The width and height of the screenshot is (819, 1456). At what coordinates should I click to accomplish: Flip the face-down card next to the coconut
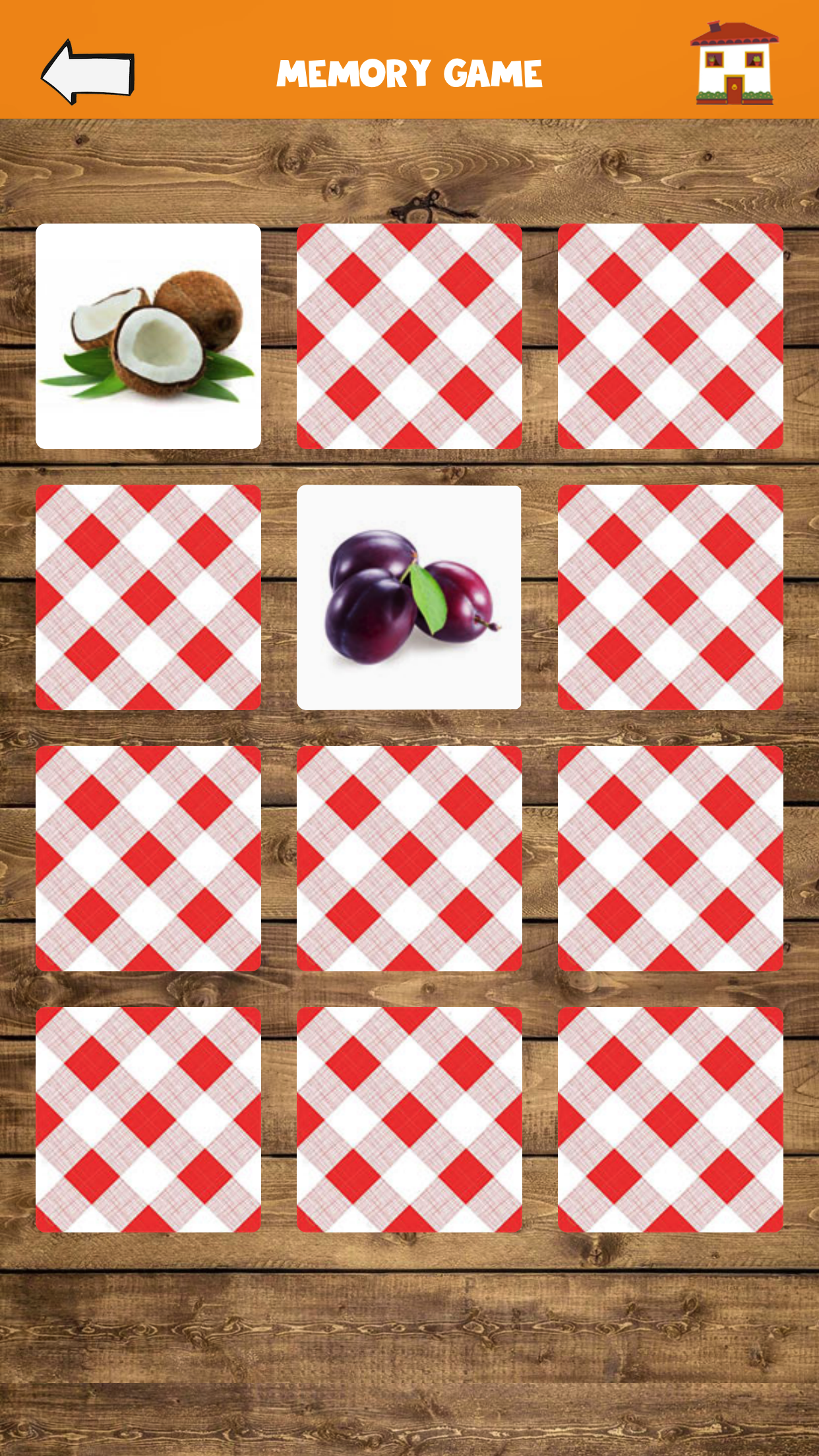(x=409, y=336)
